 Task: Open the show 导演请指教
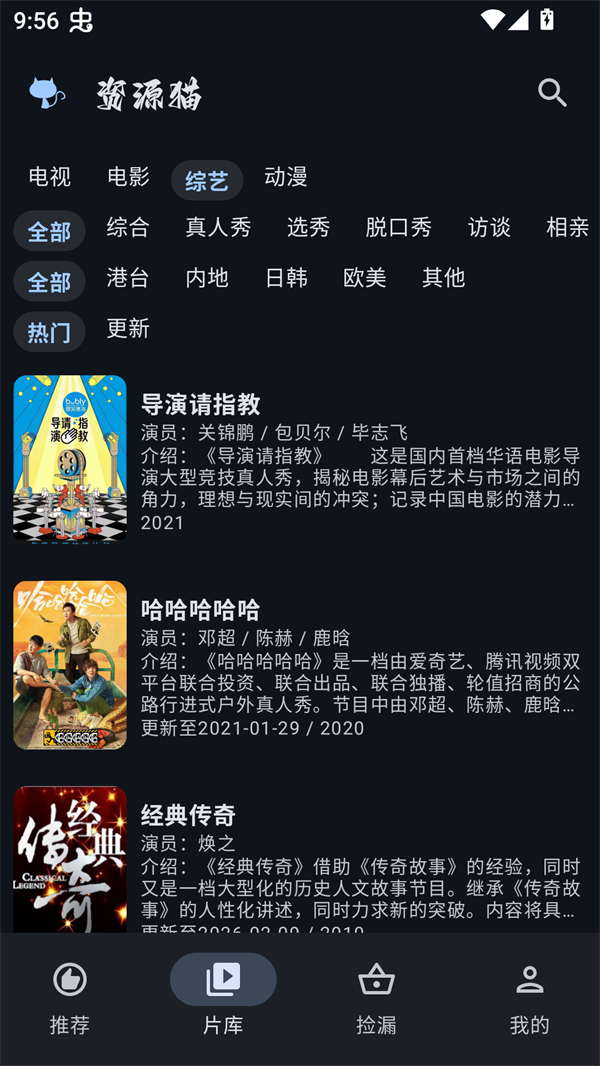200,404
